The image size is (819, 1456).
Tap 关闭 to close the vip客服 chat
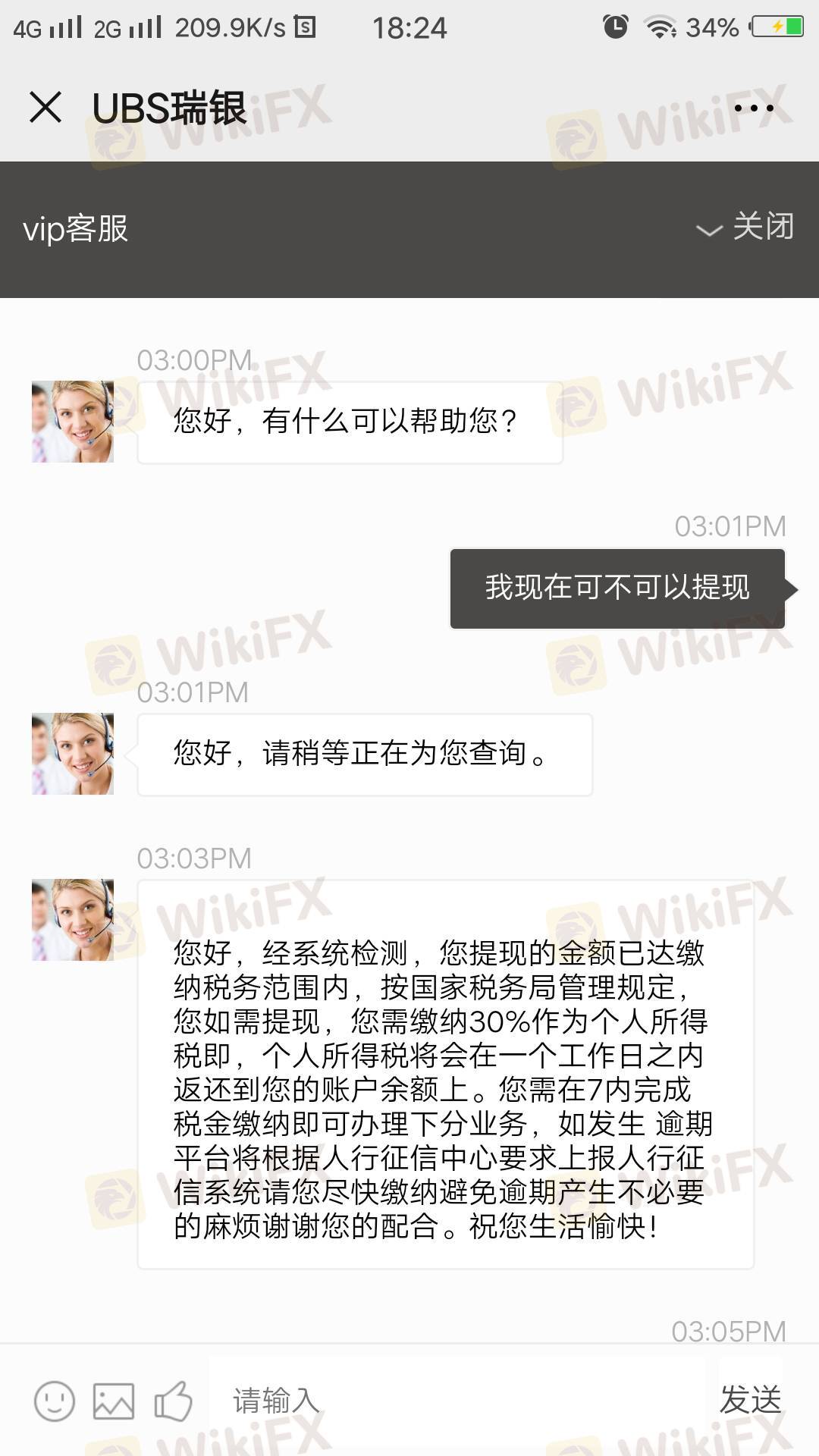[746, 227]
